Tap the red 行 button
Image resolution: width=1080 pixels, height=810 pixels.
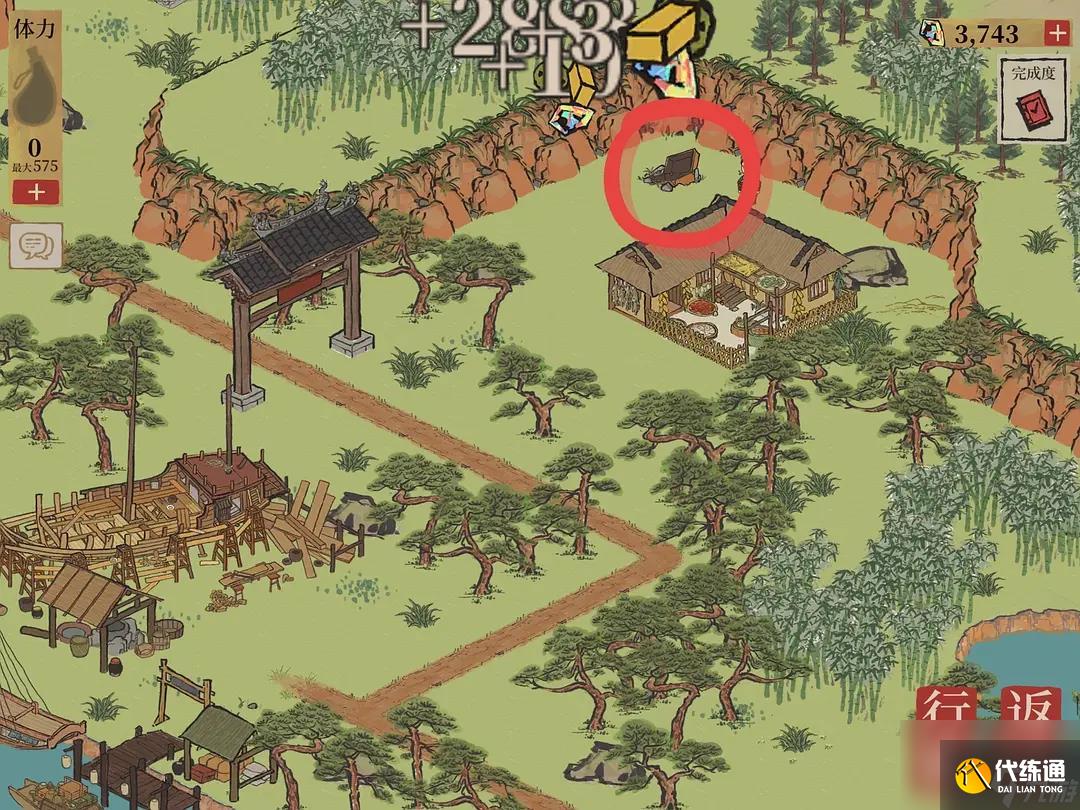(x=946, y=708)
